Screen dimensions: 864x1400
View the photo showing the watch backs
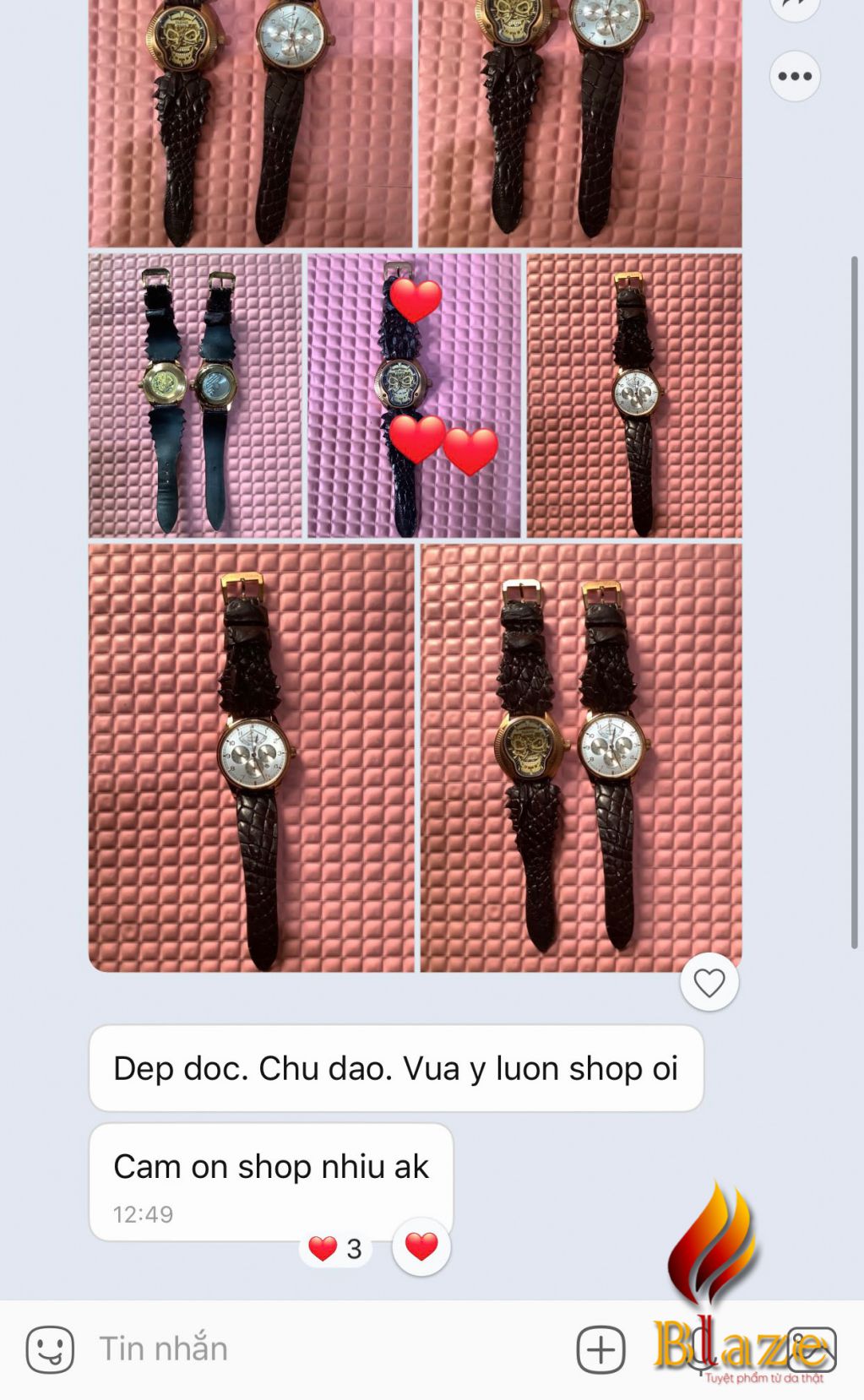(x=195, y=395)
